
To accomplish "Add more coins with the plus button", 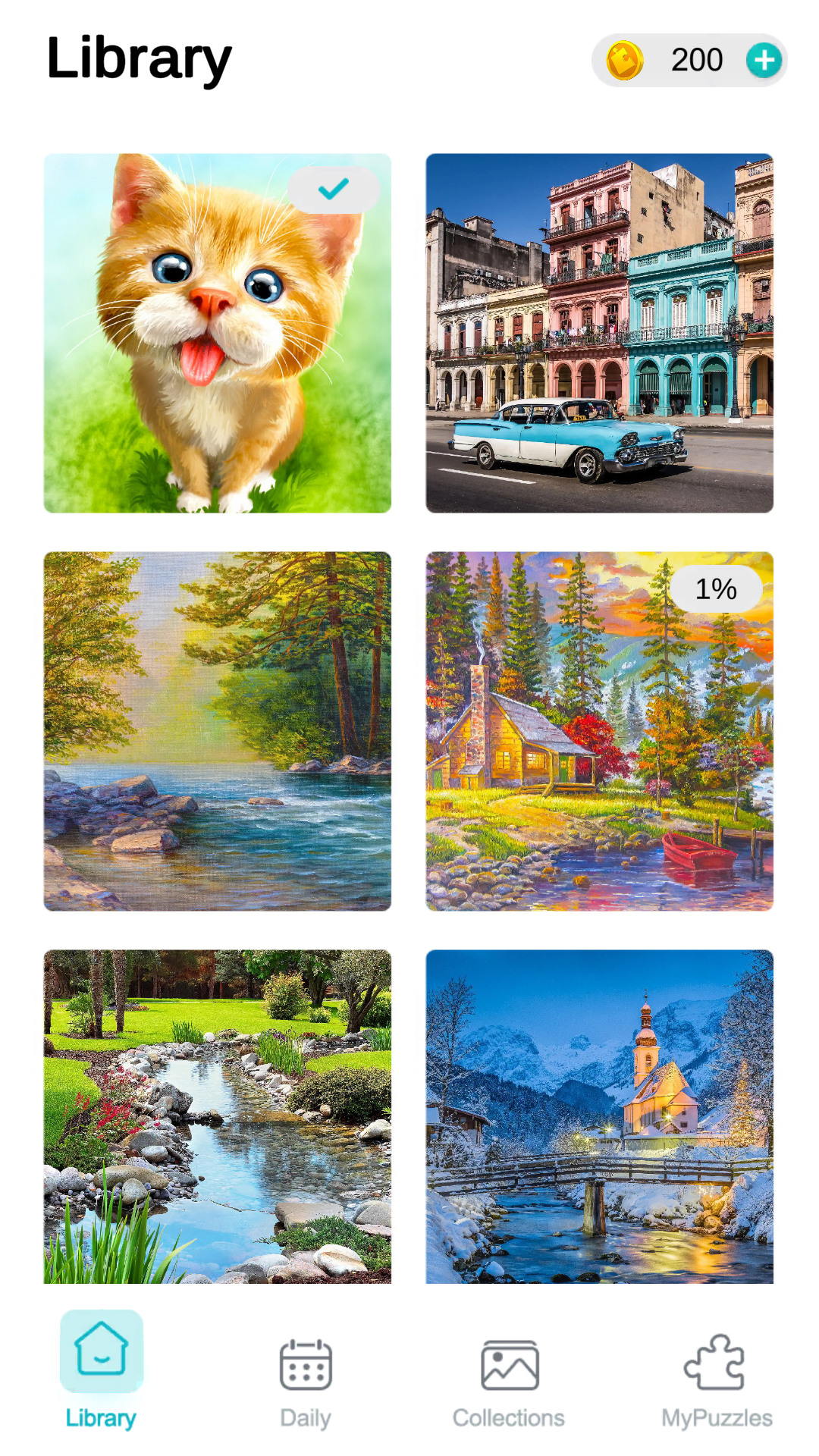I will (x=764, y=60).
